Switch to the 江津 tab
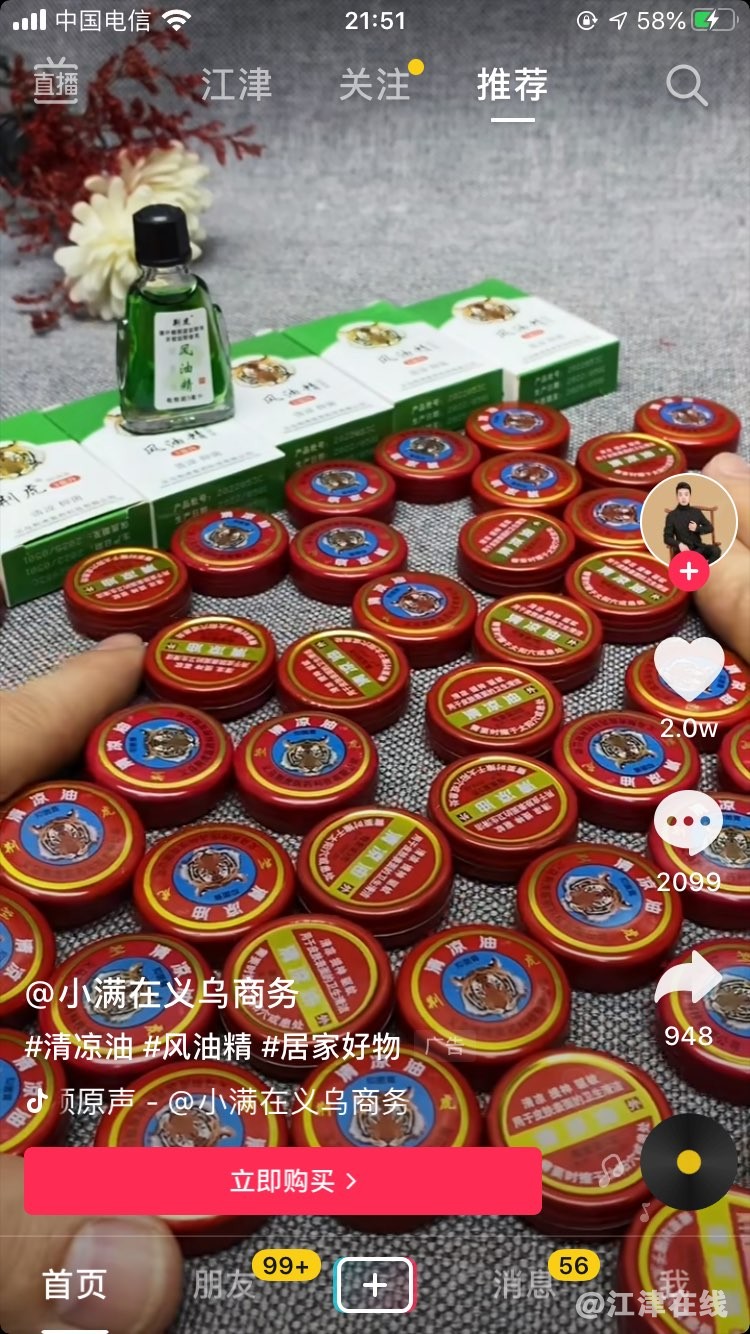This screenshot has width=750, height=1334. click(x=236, y=85)
